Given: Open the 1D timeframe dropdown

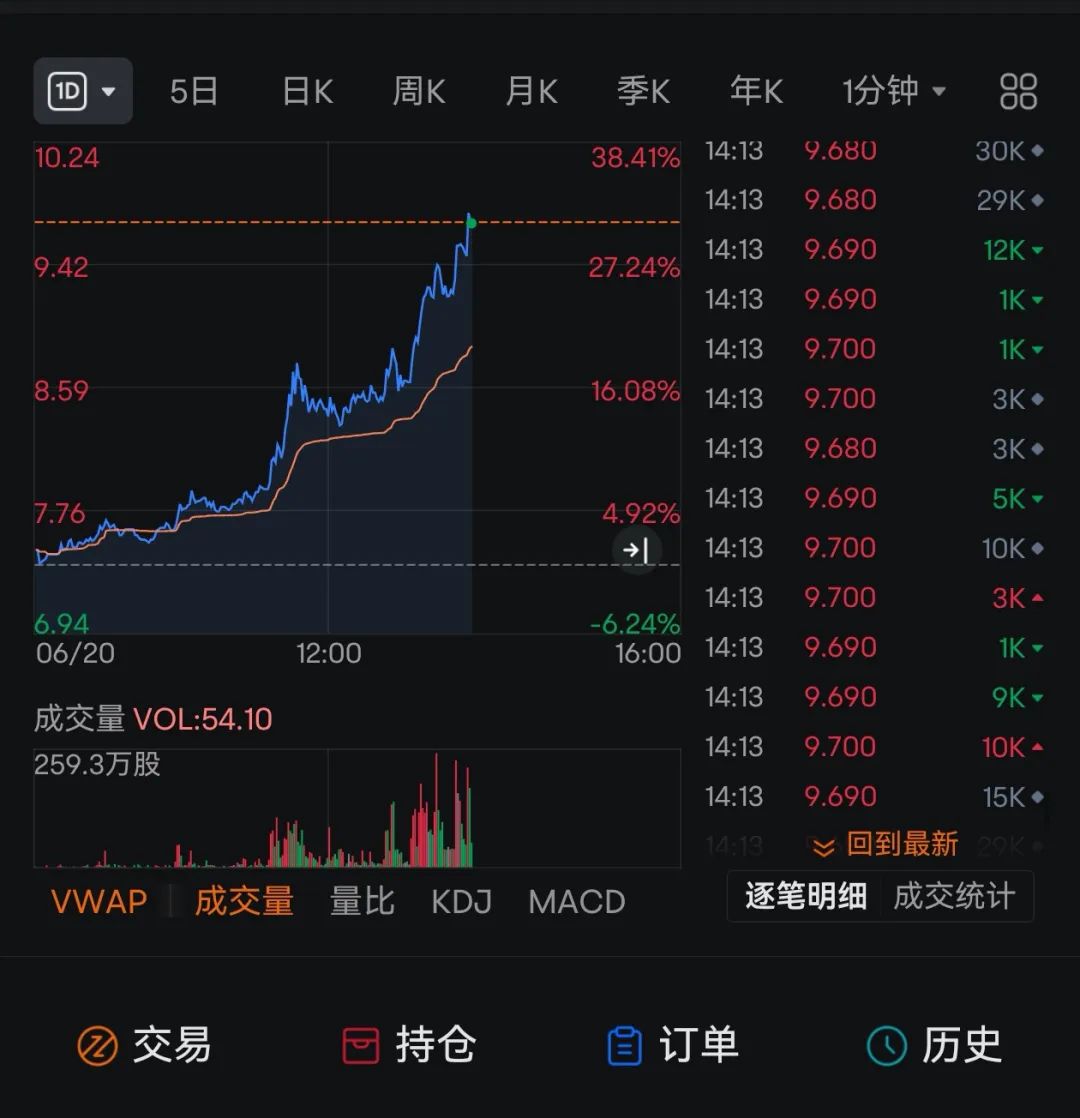Looking at the screenshot, I should [x=83, y=92].
